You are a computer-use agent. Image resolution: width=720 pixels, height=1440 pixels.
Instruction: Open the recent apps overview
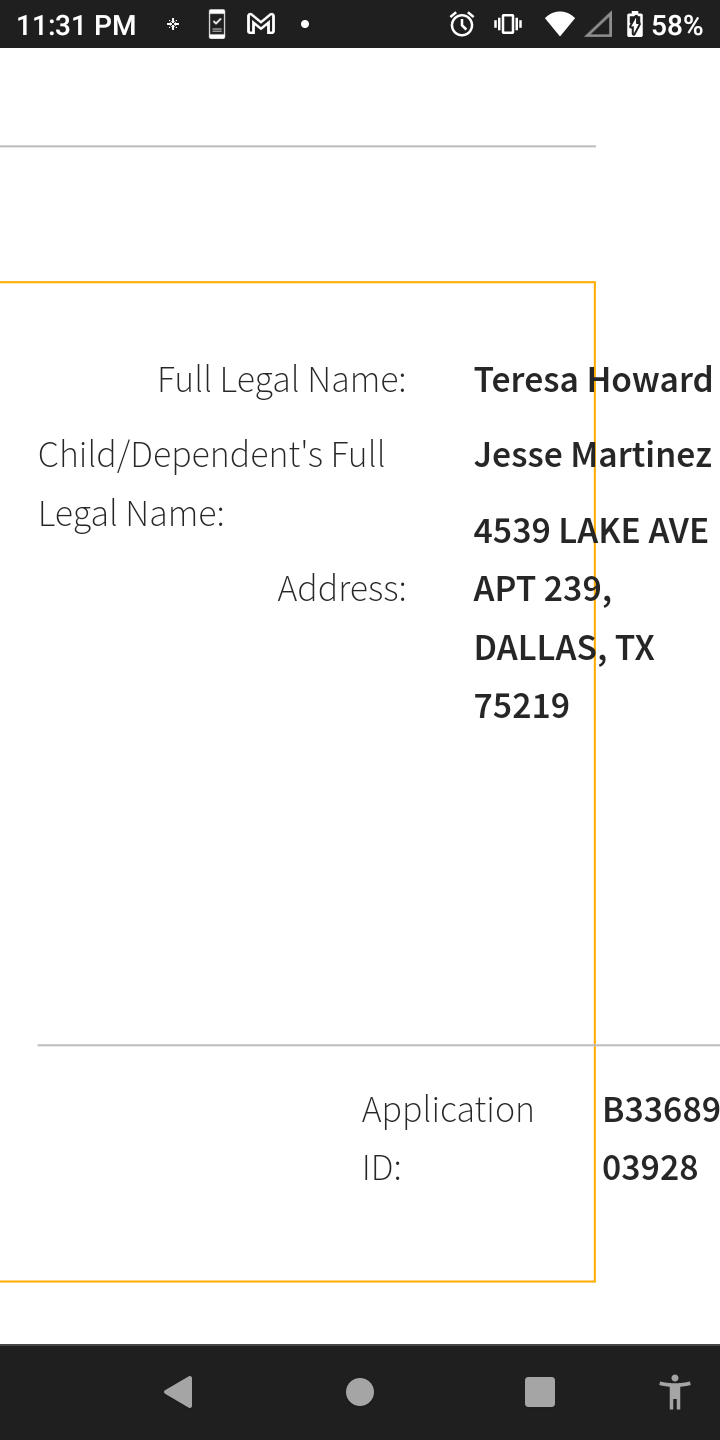pos(540,1391)
